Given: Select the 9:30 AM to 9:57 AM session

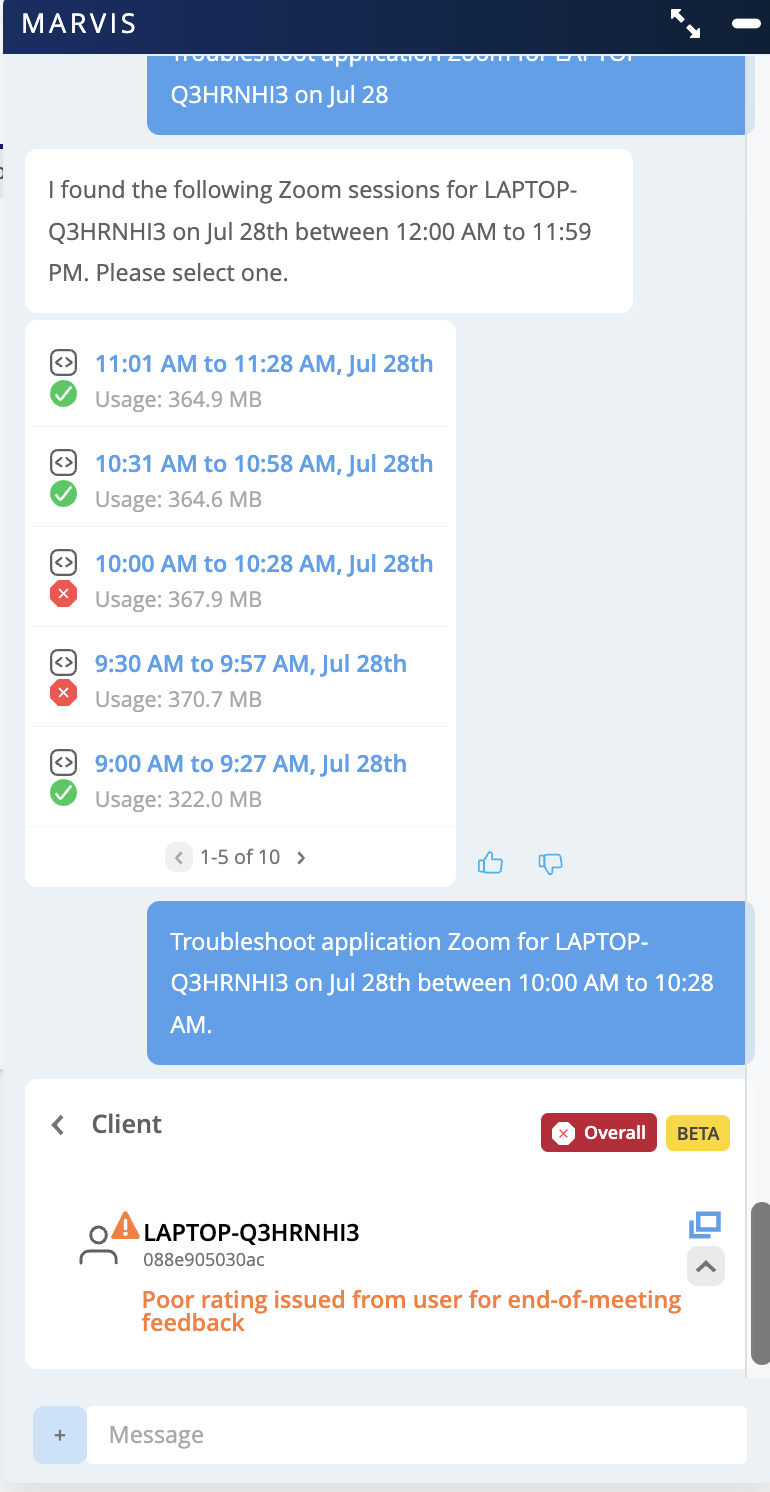Looking at the screenshot, I should coord(251,664).
